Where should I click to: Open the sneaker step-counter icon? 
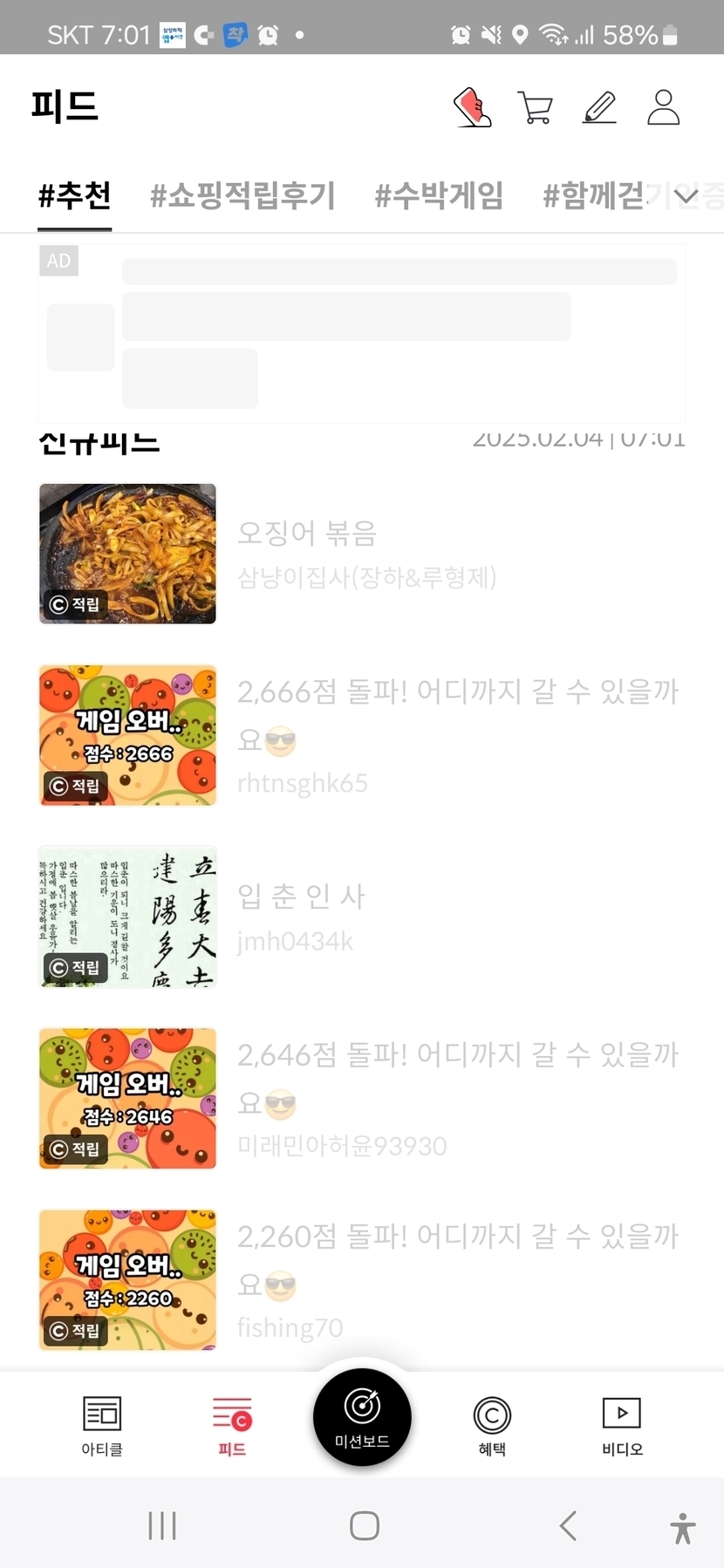472,108
